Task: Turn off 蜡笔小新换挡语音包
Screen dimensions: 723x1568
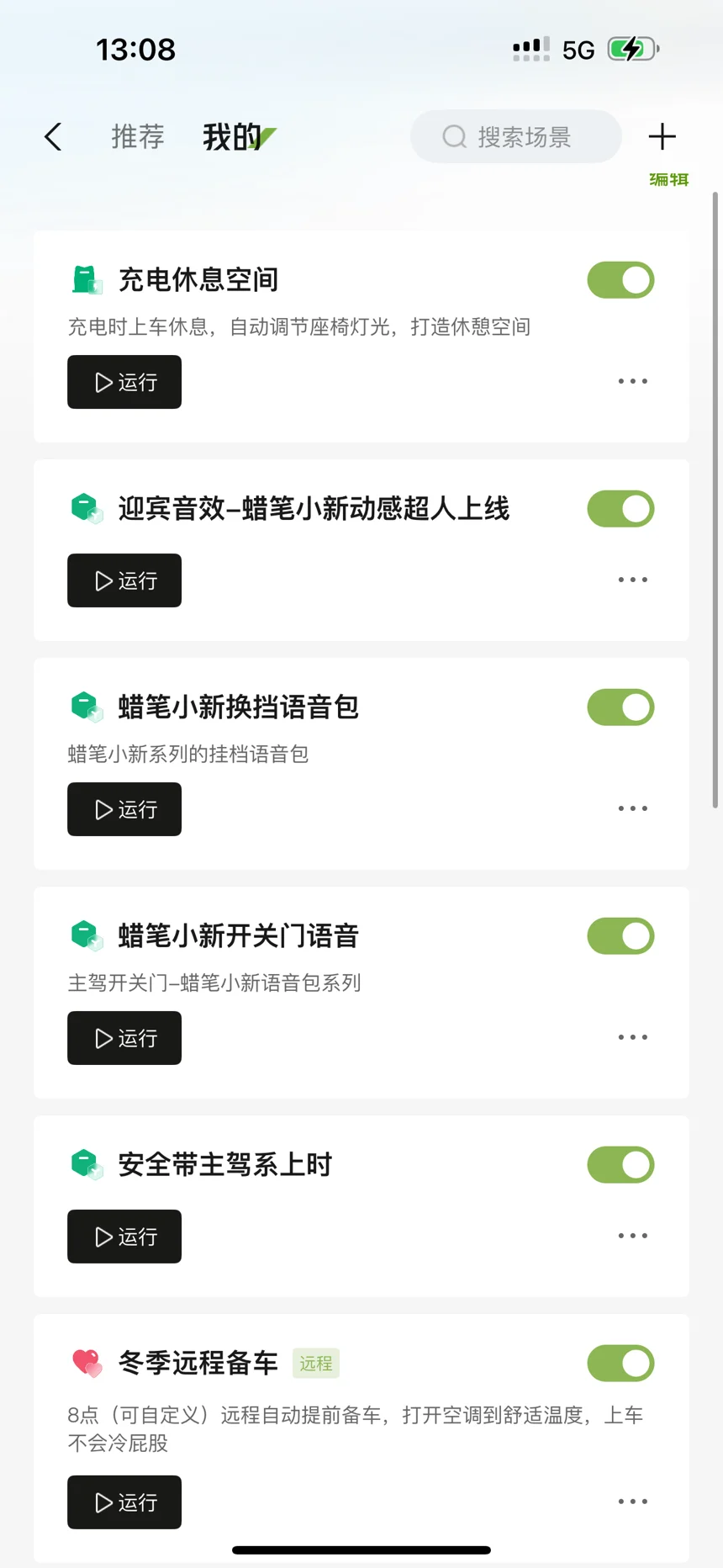Action: [x=620, y=707]
